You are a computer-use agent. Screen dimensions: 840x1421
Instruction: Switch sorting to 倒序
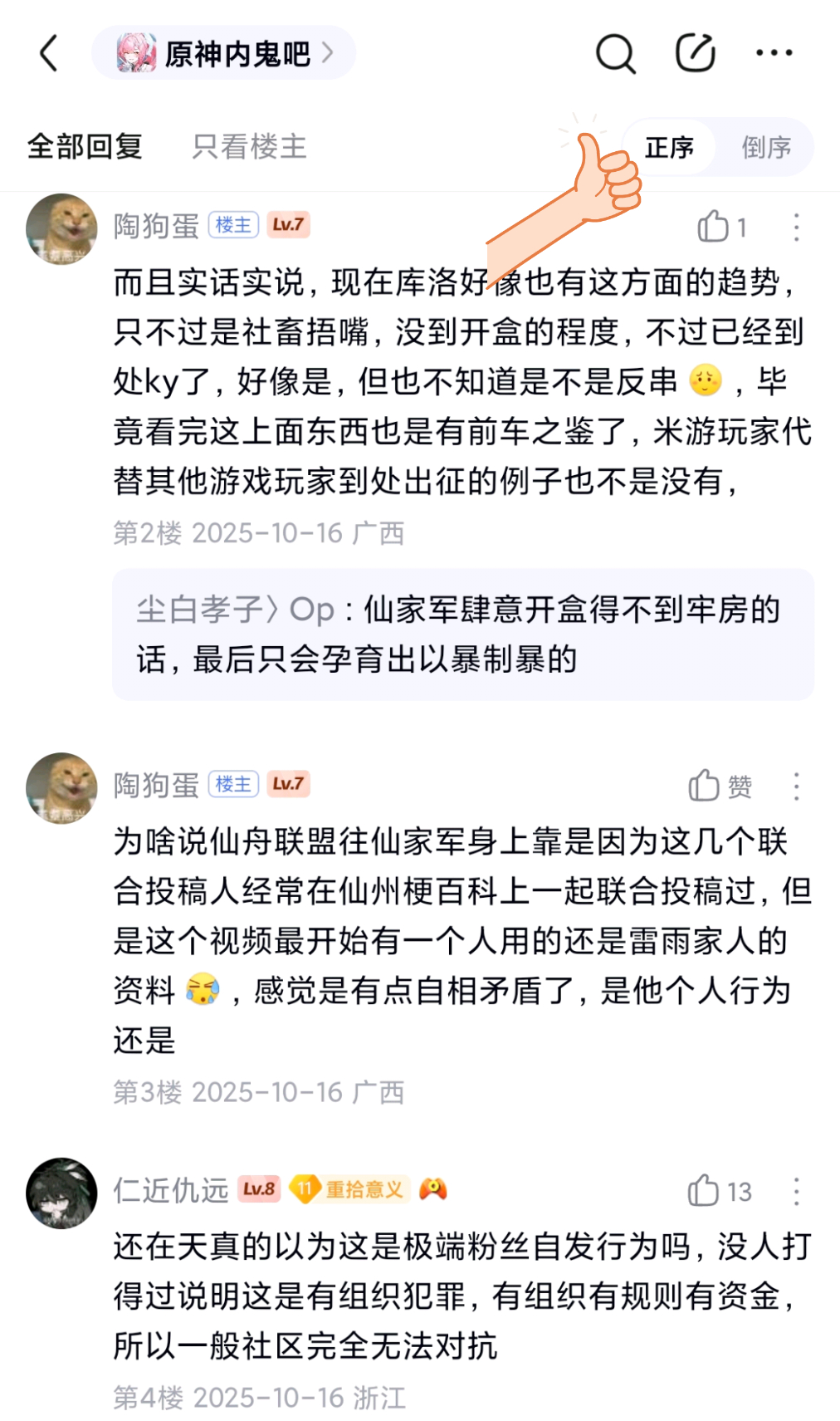765,148
